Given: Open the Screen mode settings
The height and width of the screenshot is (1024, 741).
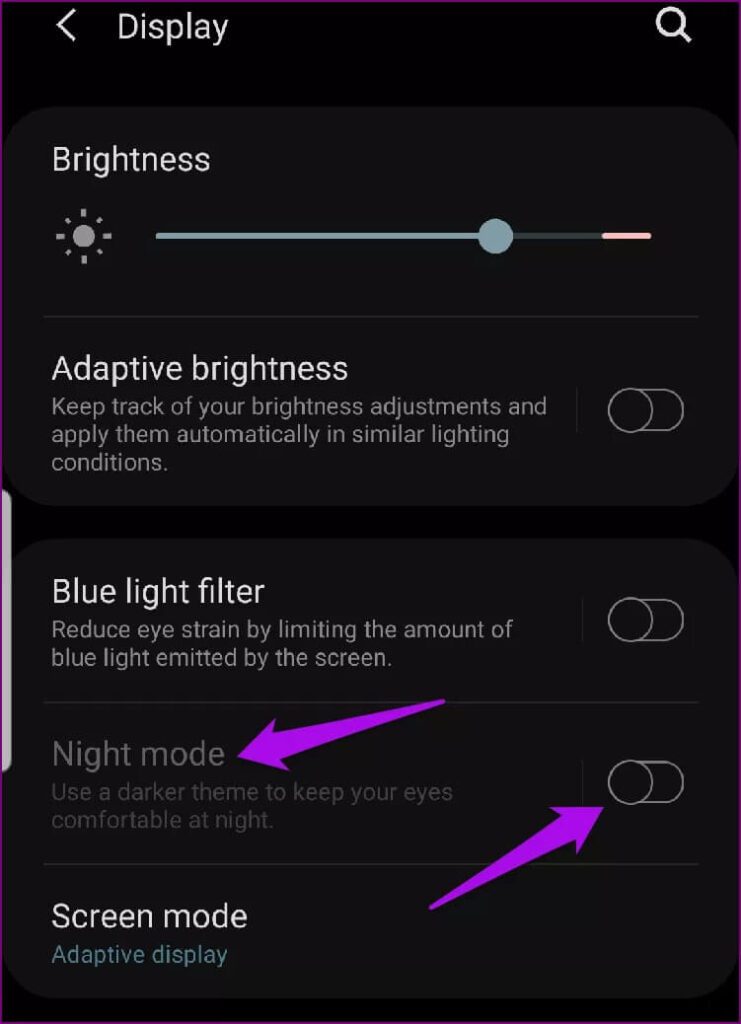Looking at the screenshot, I should click(149, 916).
